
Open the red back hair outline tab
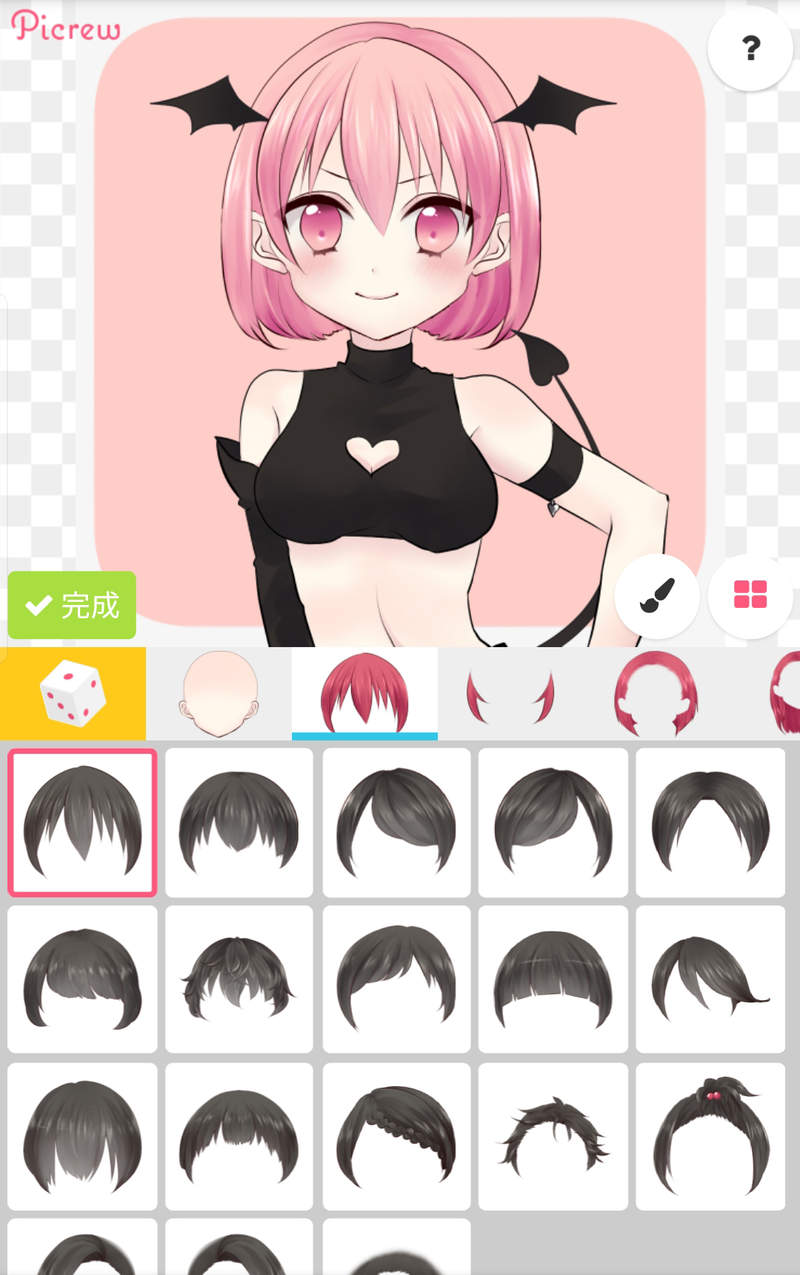point(656,693)
